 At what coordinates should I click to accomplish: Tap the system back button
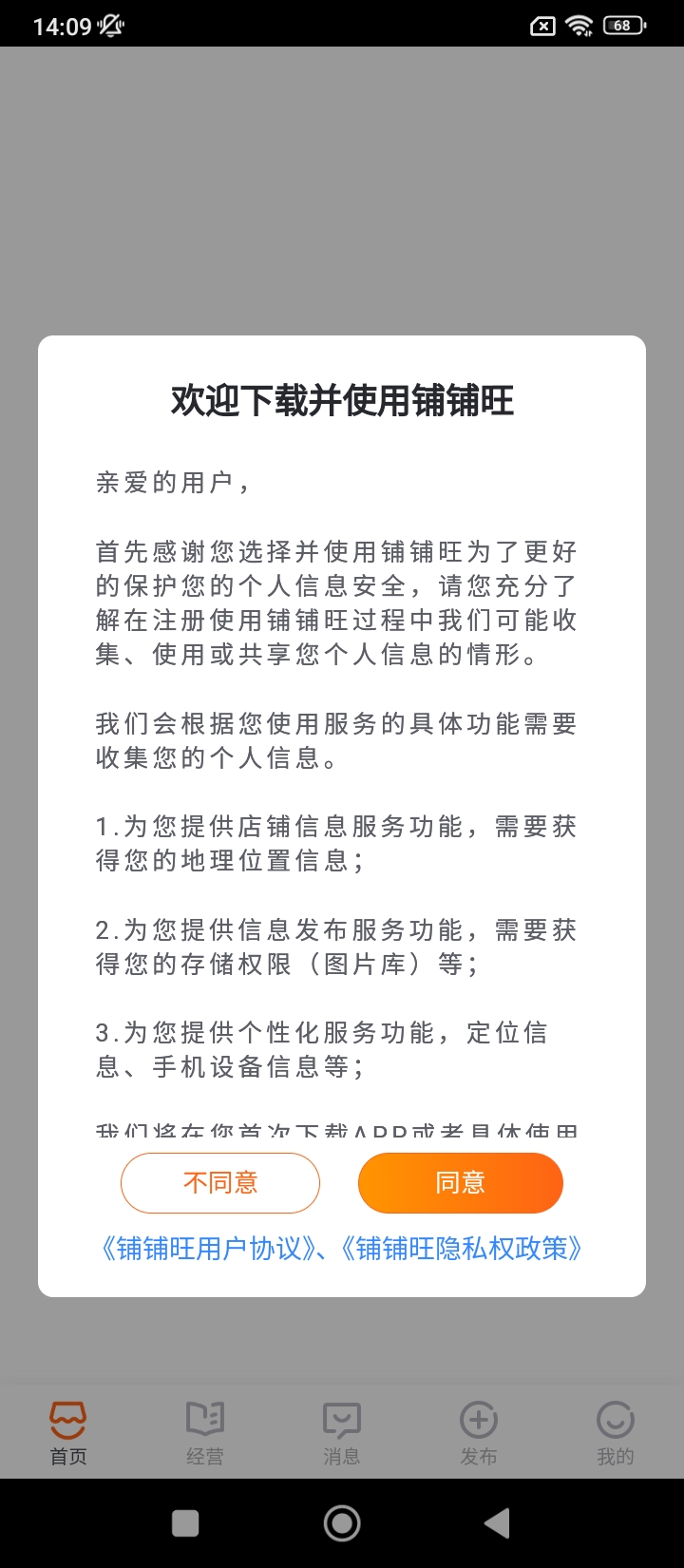coord(497,1523)
